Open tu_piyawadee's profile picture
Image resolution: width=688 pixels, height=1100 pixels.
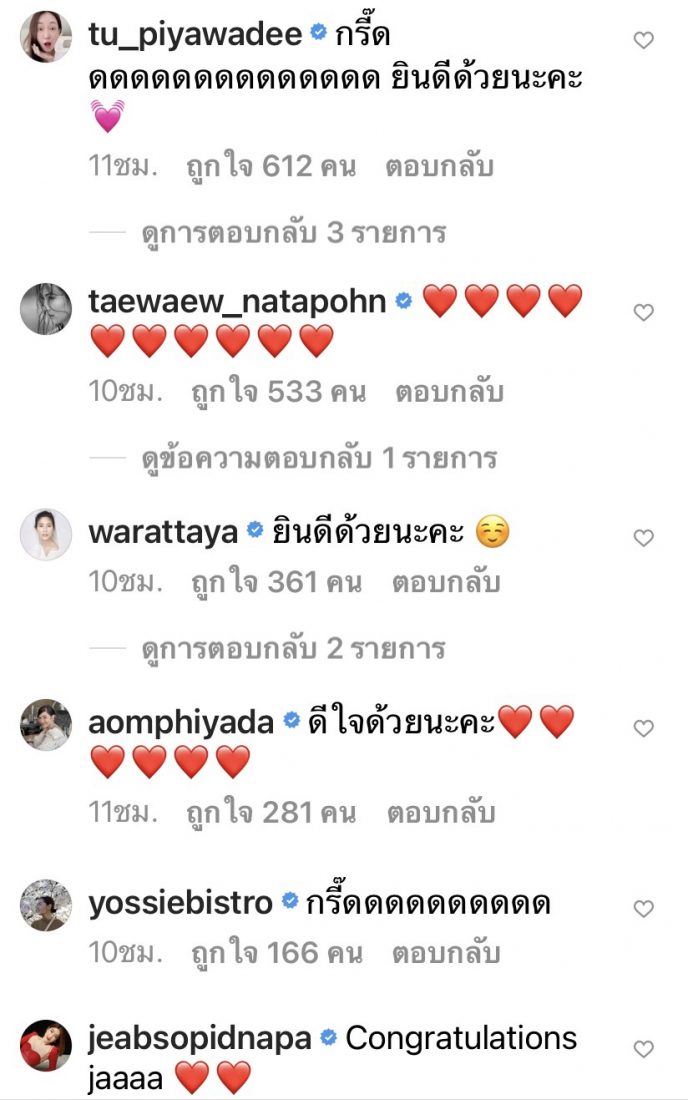click(46, 38)
